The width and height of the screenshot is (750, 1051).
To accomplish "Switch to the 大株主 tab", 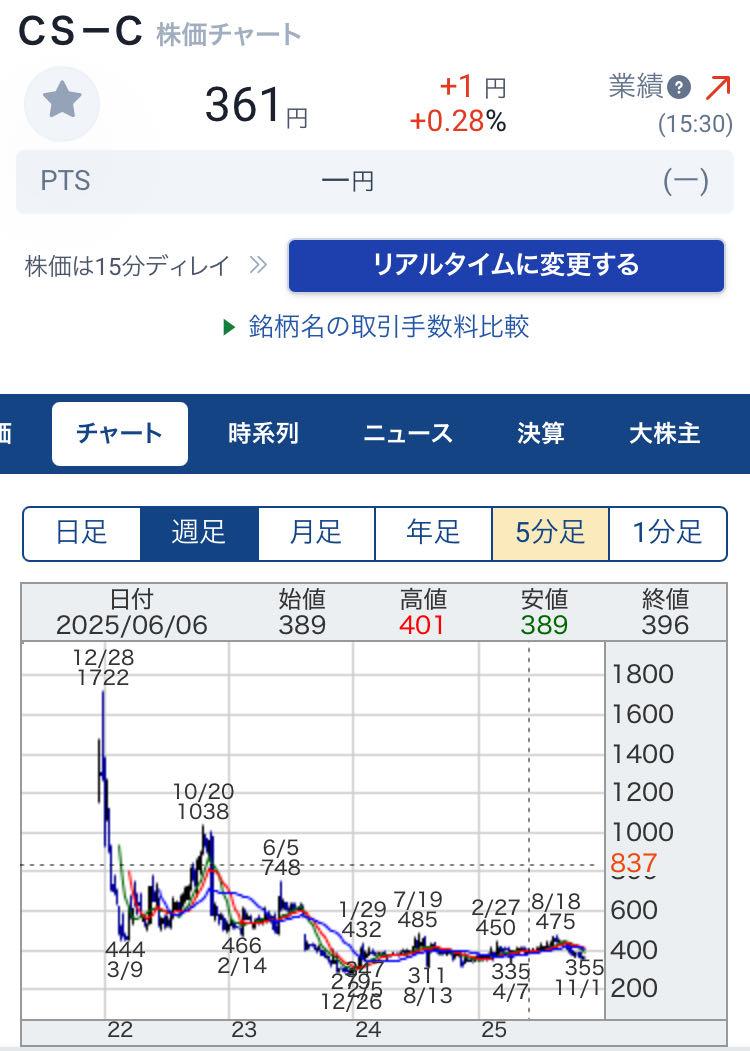I will 665,433.
